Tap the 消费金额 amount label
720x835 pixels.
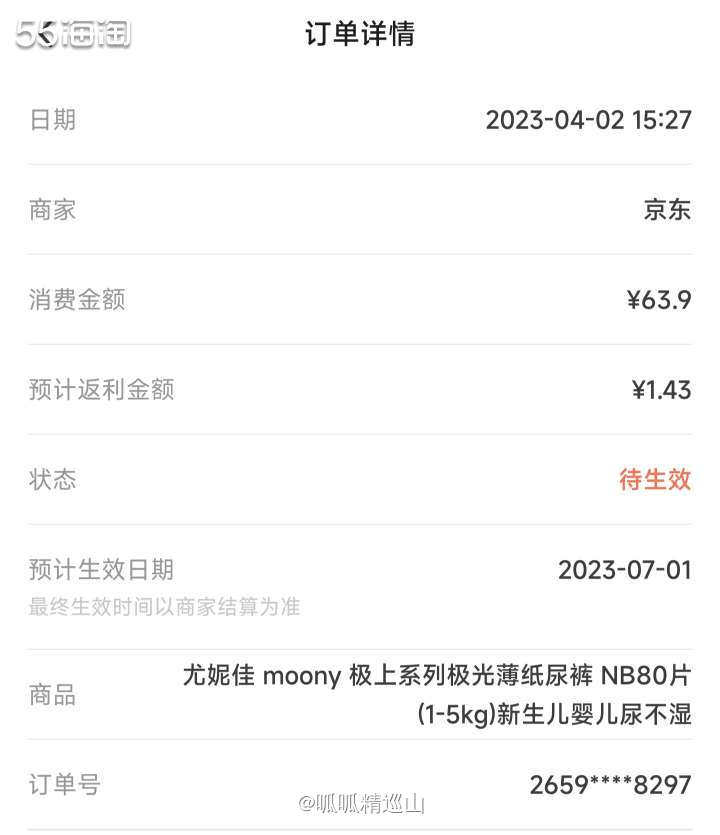tap(76, 300)
